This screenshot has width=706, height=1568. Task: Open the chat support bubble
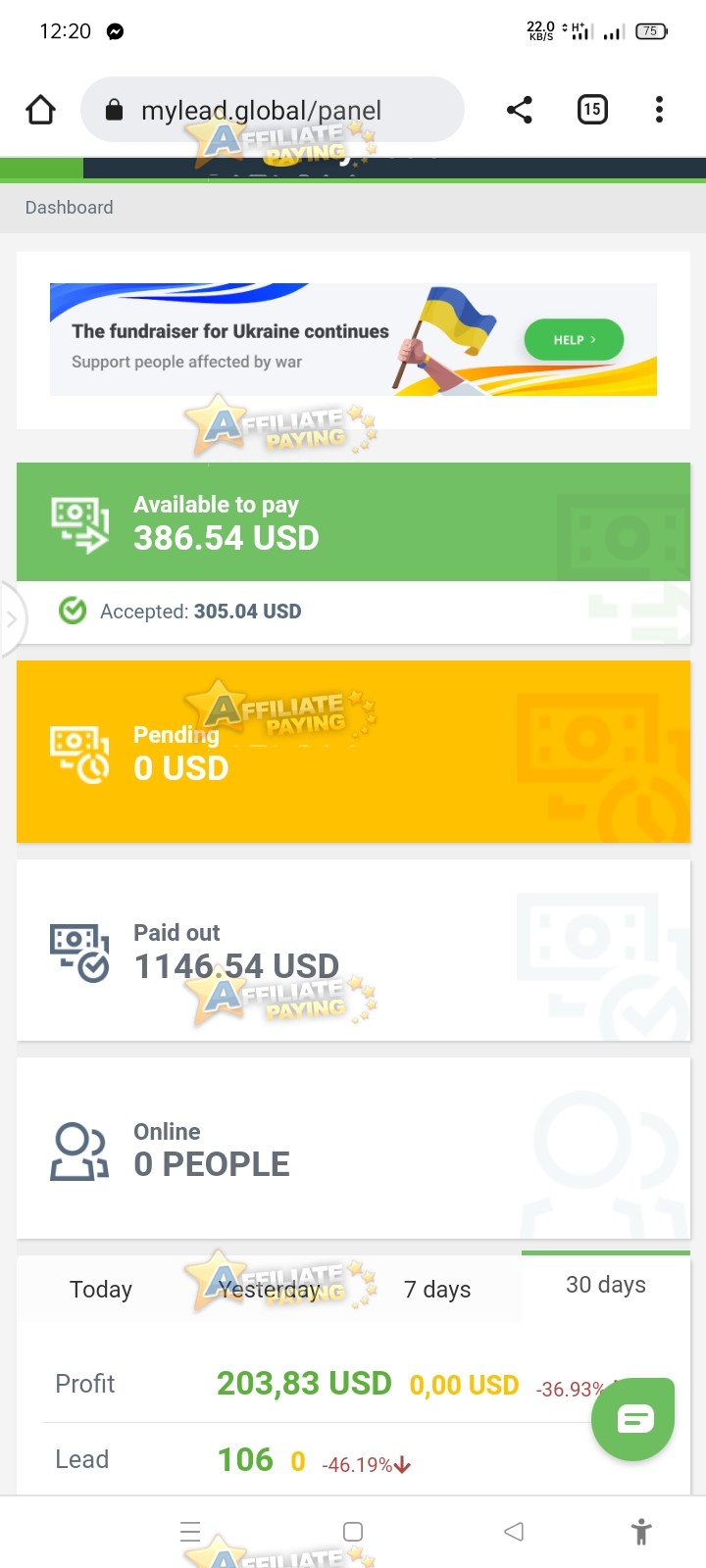pyautogui.click(x=632, y=1418)
